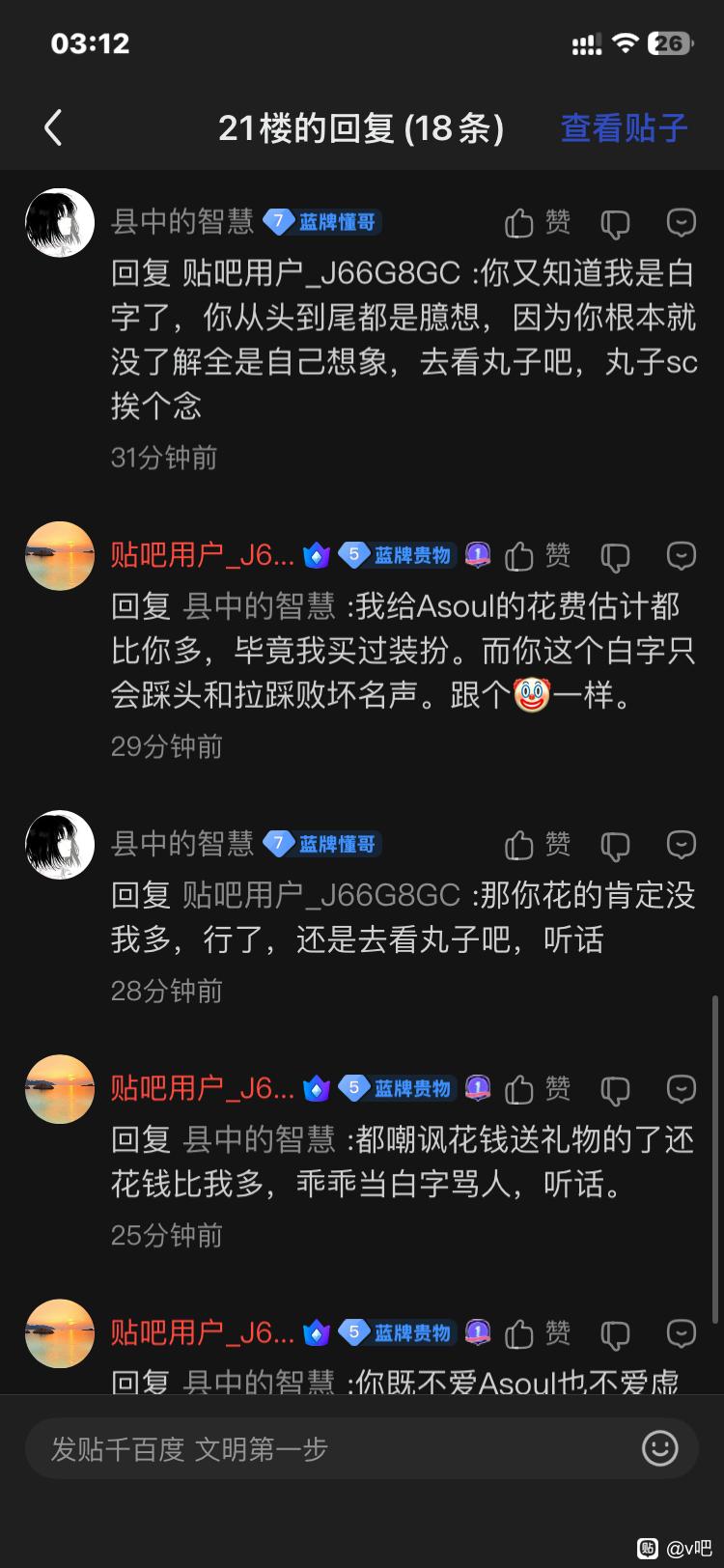Open 贴吧用户_J6's sunset avatar on the 29分钟前 reply
Viewport: 724px width, 1568px height.
[60, 555]
